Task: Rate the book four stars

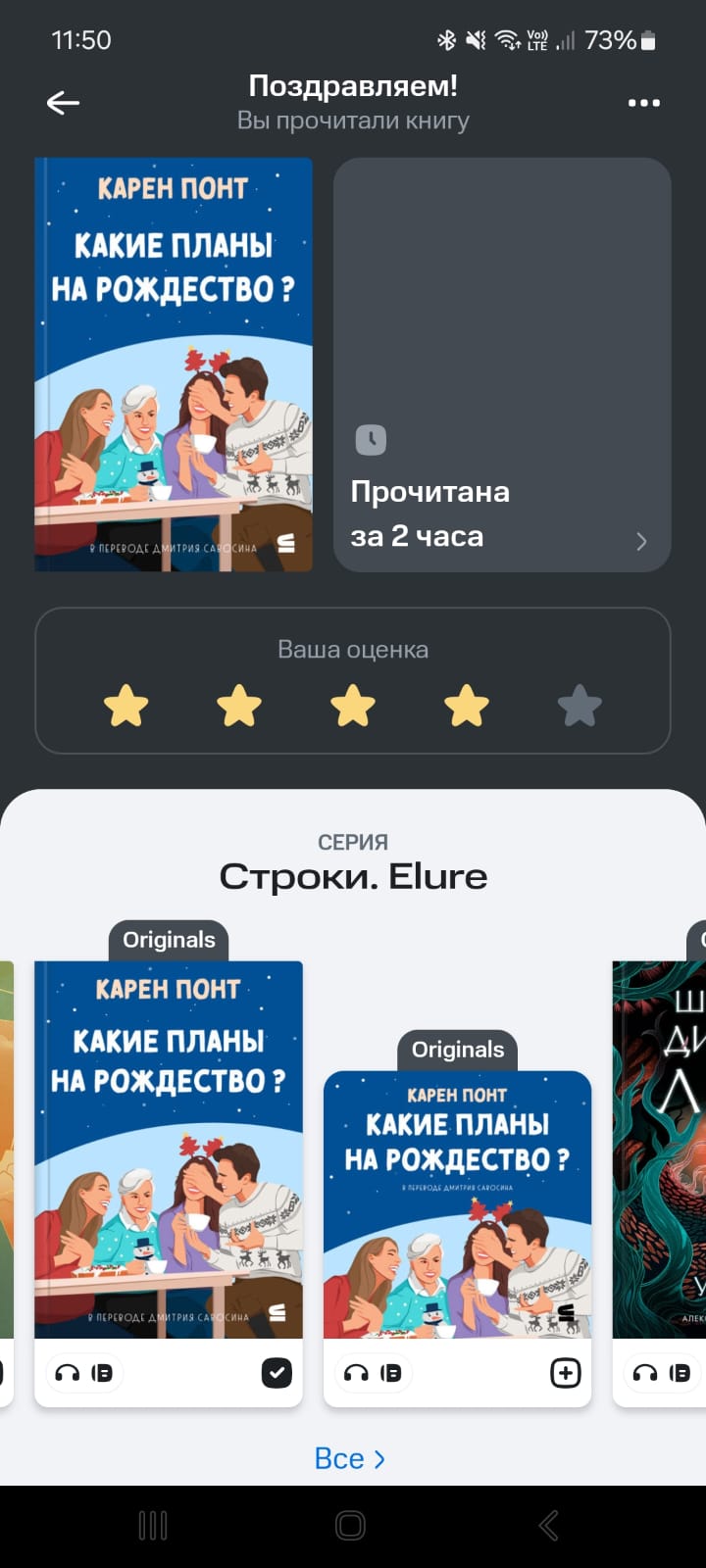Action: tap(467, 706)
